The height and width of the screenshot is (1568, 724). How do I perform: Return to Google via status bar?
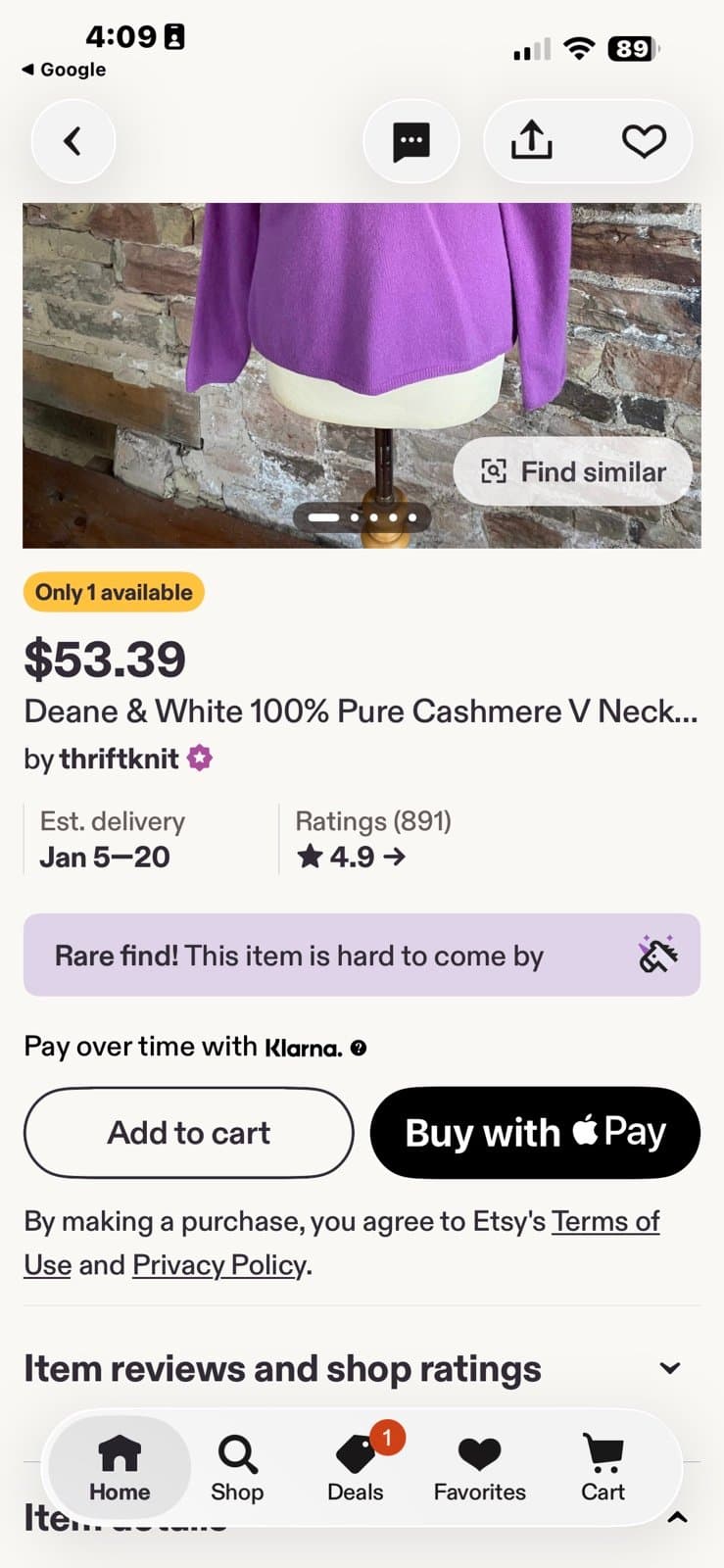point(64,70)
